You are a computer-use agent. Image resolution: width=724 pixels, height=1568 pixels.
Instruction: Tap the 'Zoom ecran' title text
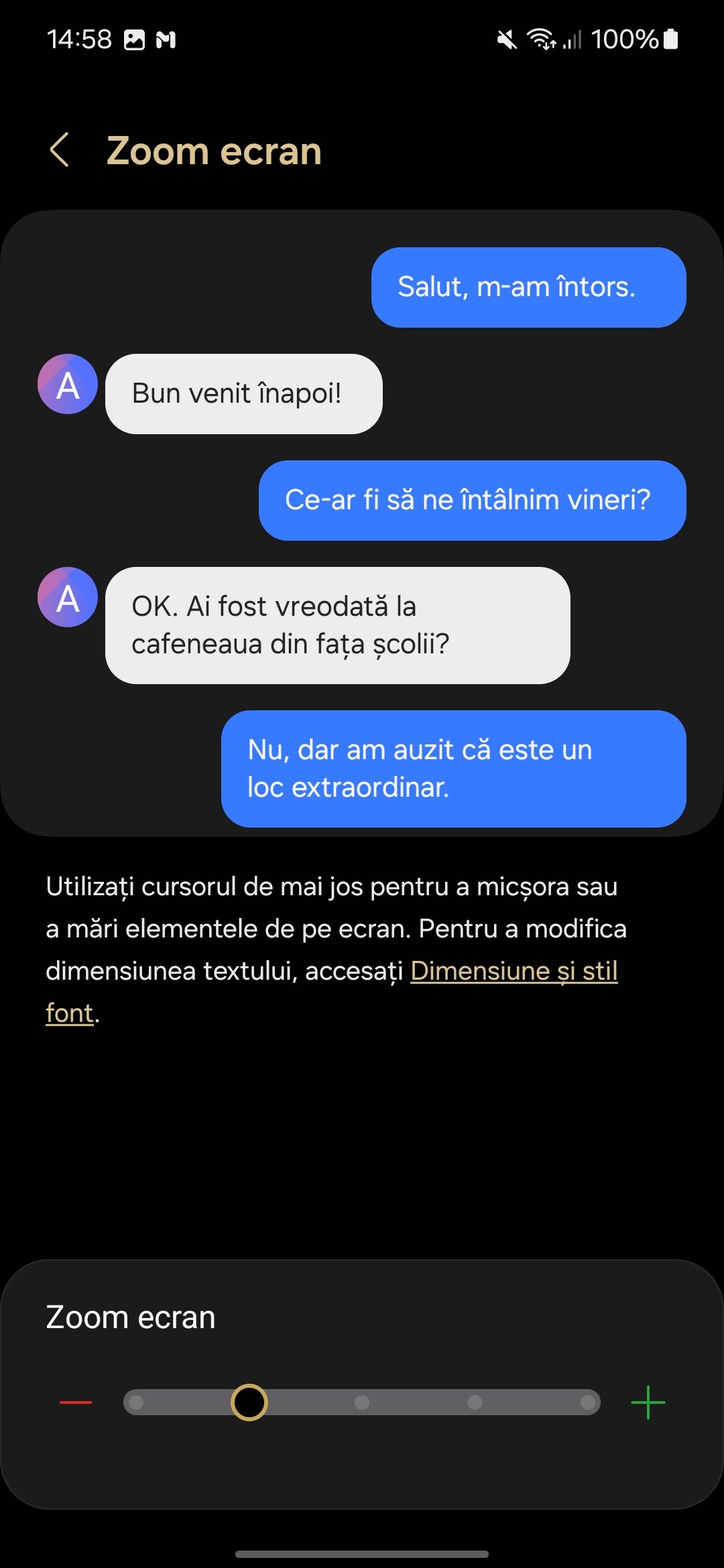tap(214, 150)
